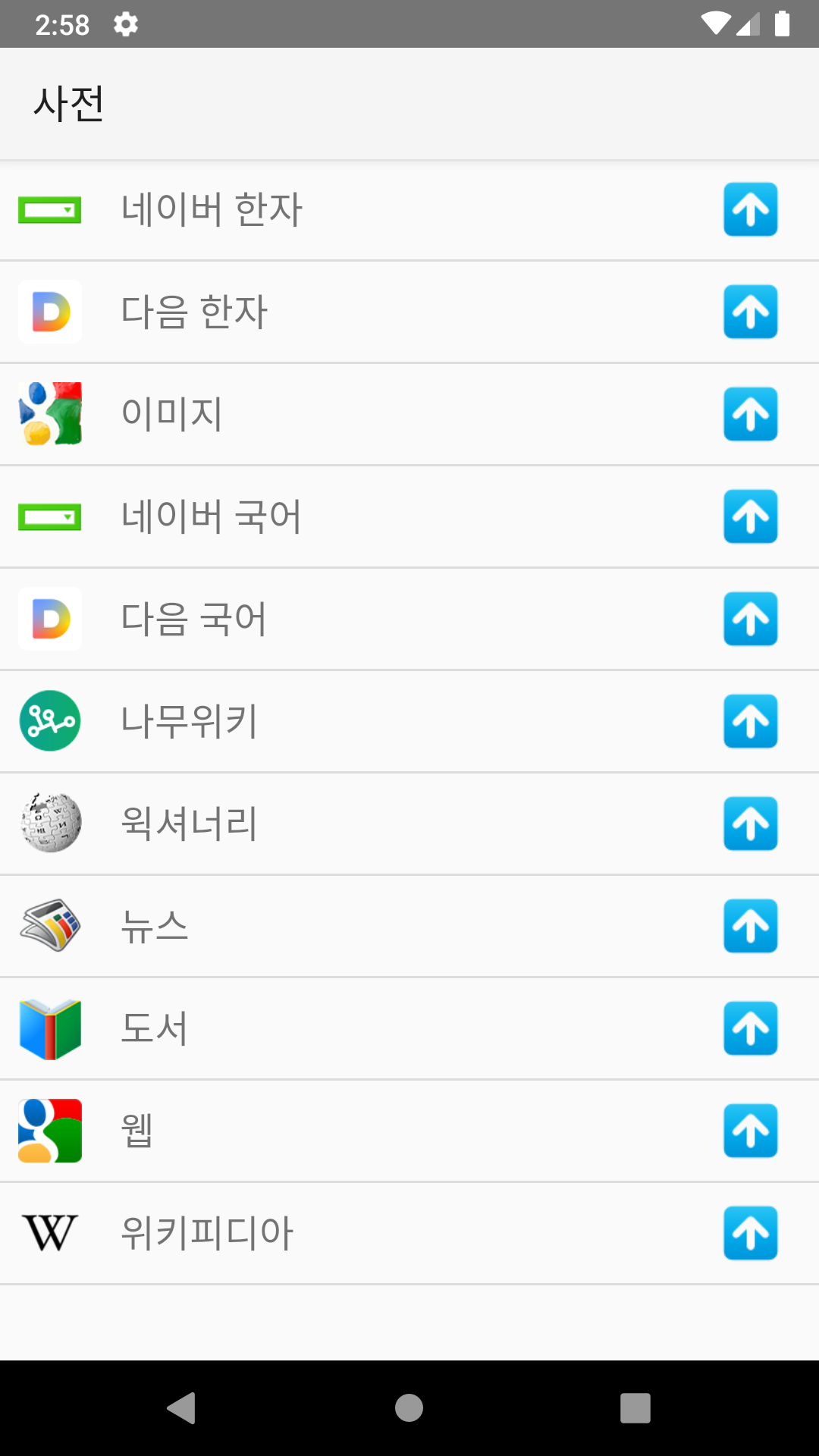
Task: Tap the up arrow beside 위키피디아
Action: [x=750, y=1234]
